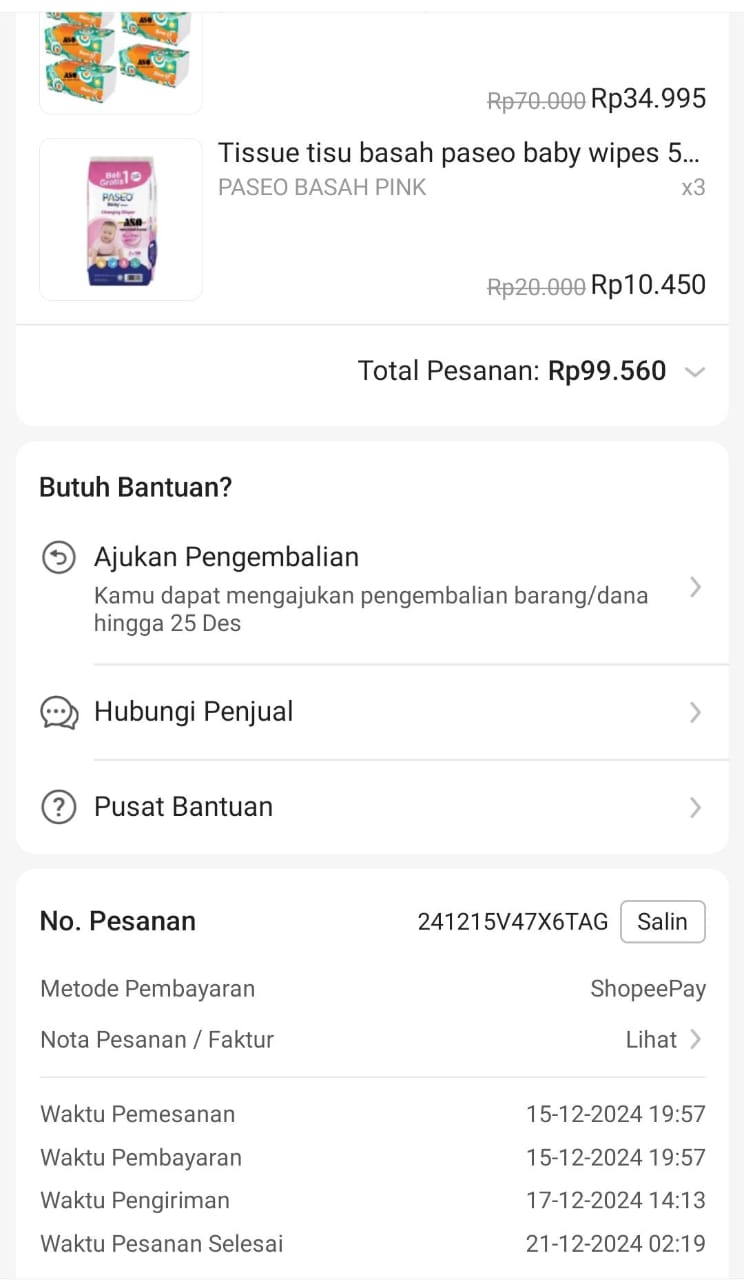The image size is (744, 1280).
Task: Go to Pusat Bantuan help center
Action: tap(371, 807)
